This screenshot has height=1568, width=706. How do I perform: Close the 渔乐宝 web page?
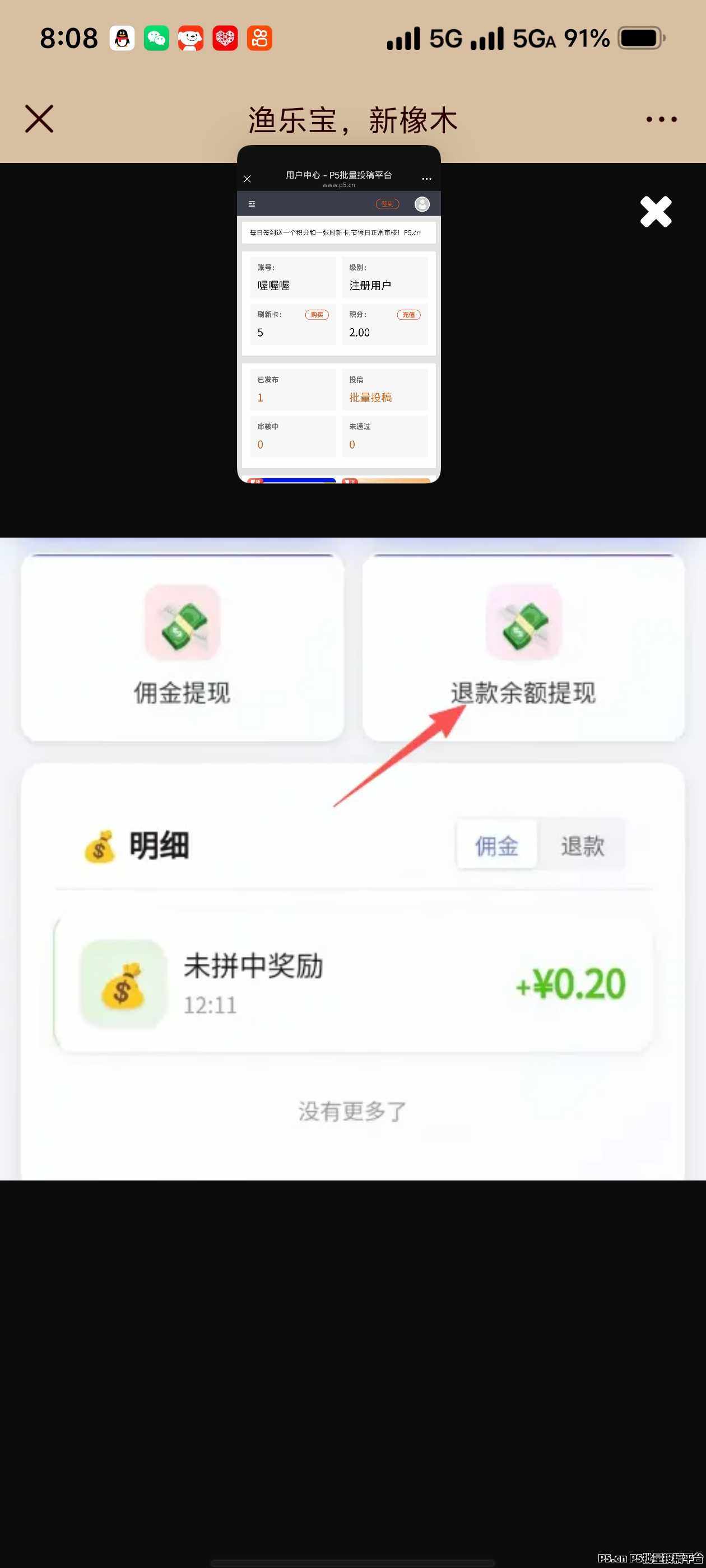(x=39, y=119)
